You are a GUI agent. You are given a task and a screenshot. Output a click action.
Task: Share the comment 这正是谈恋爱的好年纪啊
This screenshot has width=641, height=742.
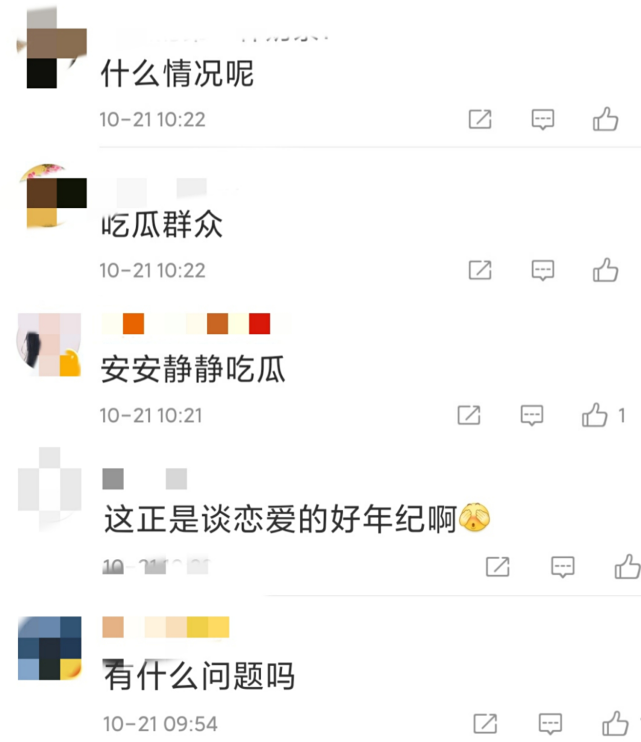(x=498, y=567)
